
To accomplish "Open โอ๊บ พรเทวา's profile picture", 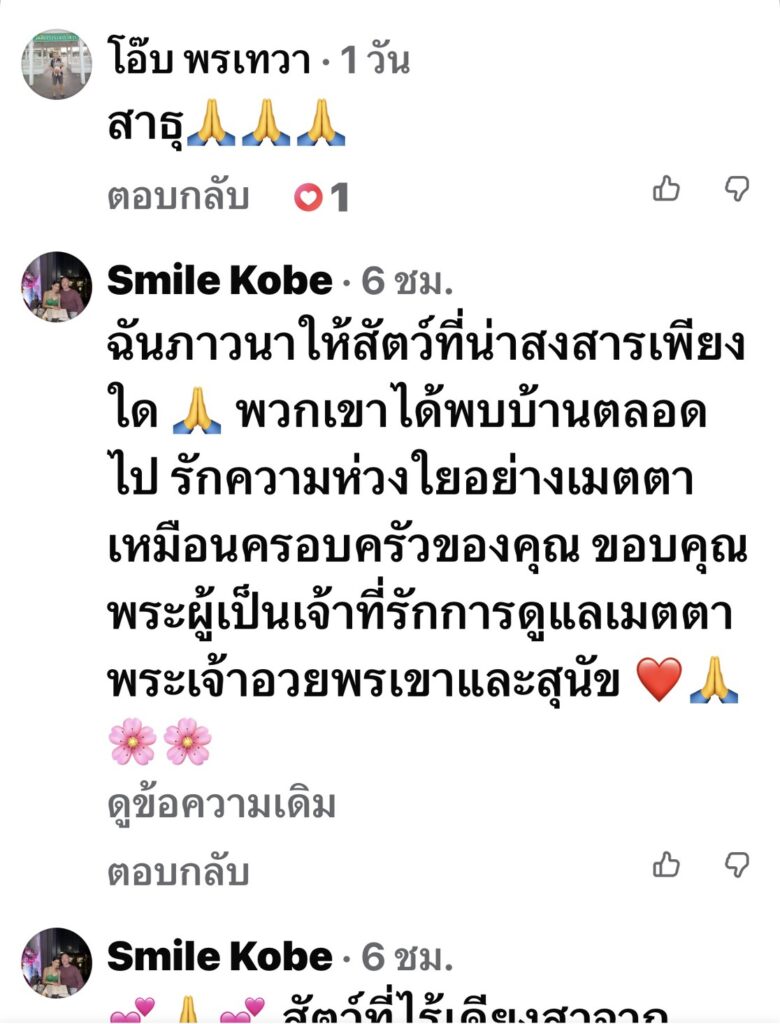I will click(57, 64).
